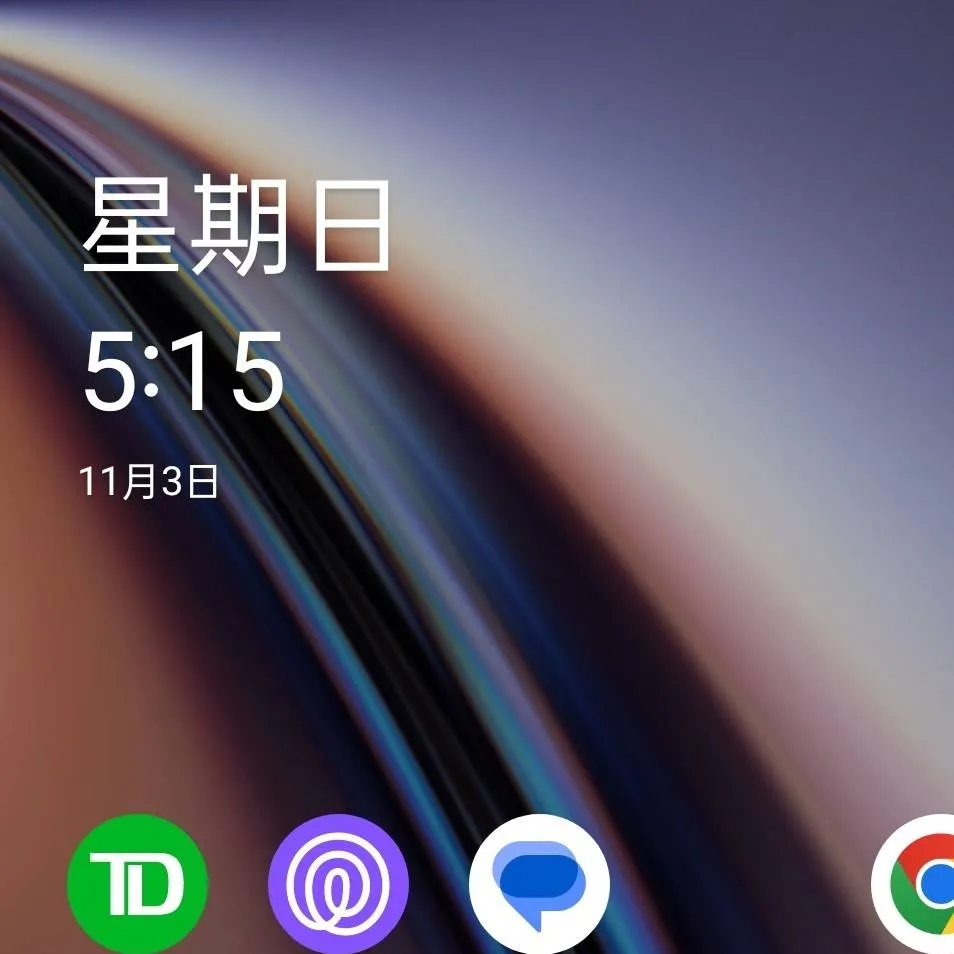Open the TD Bank app
The width and height of the screenshot is (954, 954).
137,885
